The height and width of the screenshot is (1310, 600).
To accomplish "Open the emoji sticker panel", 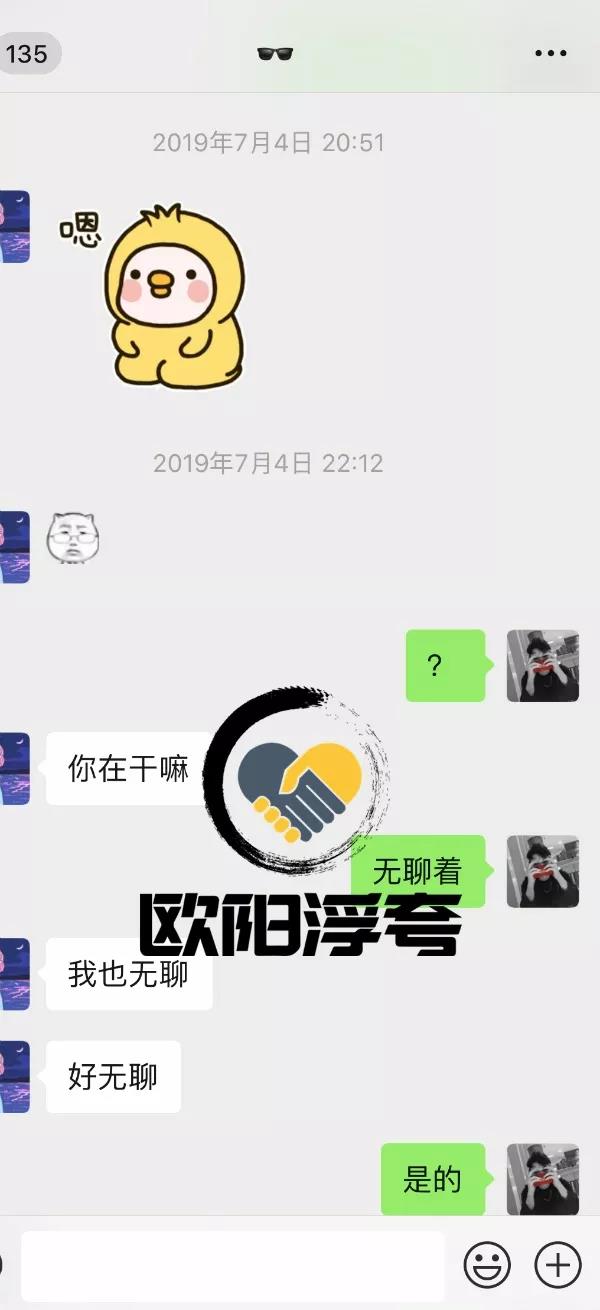I will pos(487,1265).
